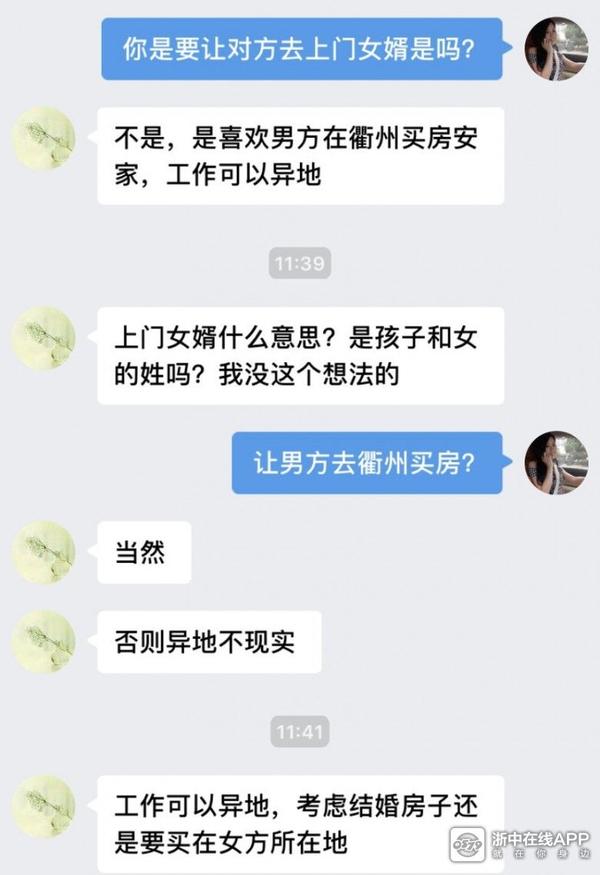The image size is (600, 875).
Task: Open sender's avatar beside 让男方去衢州买房
Action: pyautogui.click(x=556, y=463)
